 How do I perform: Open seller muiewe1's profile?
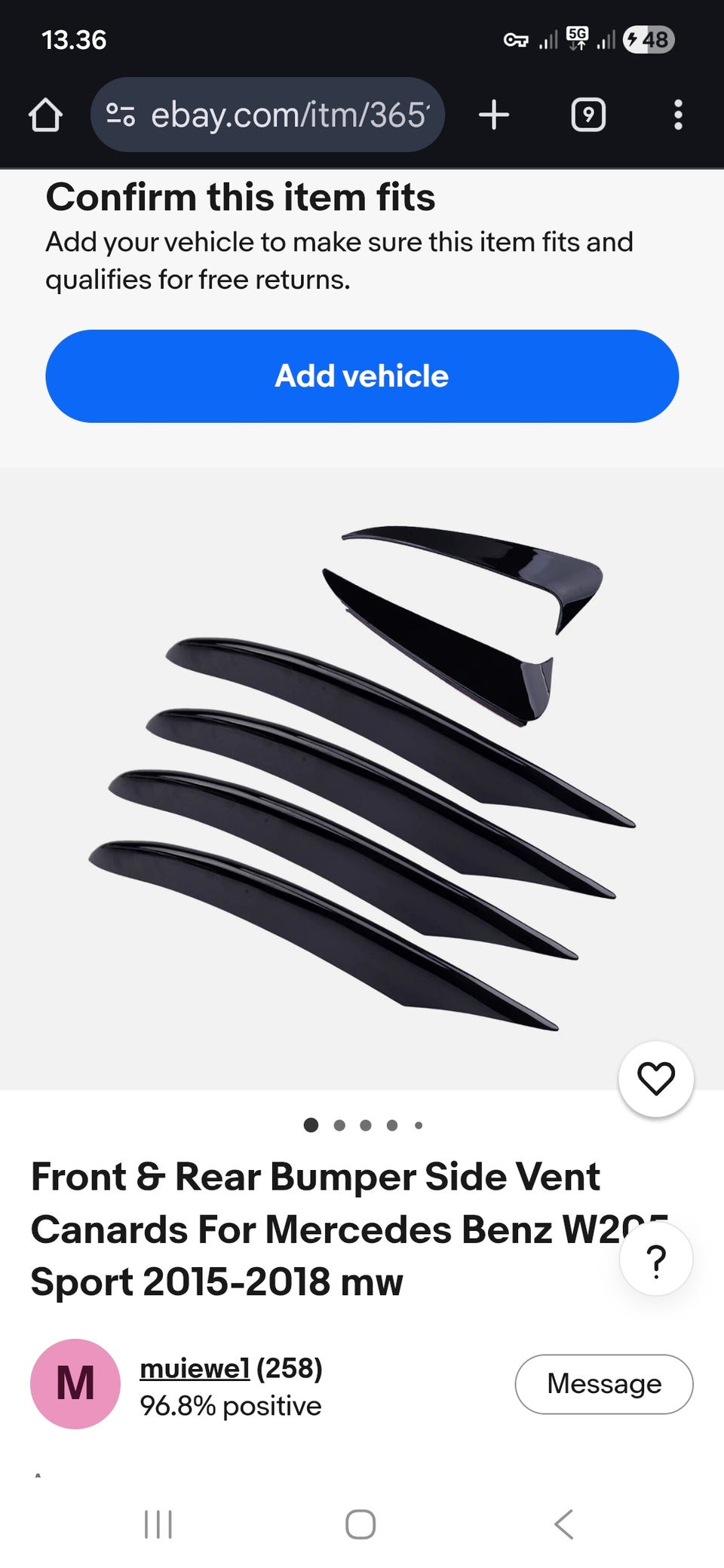[195, 1368]
